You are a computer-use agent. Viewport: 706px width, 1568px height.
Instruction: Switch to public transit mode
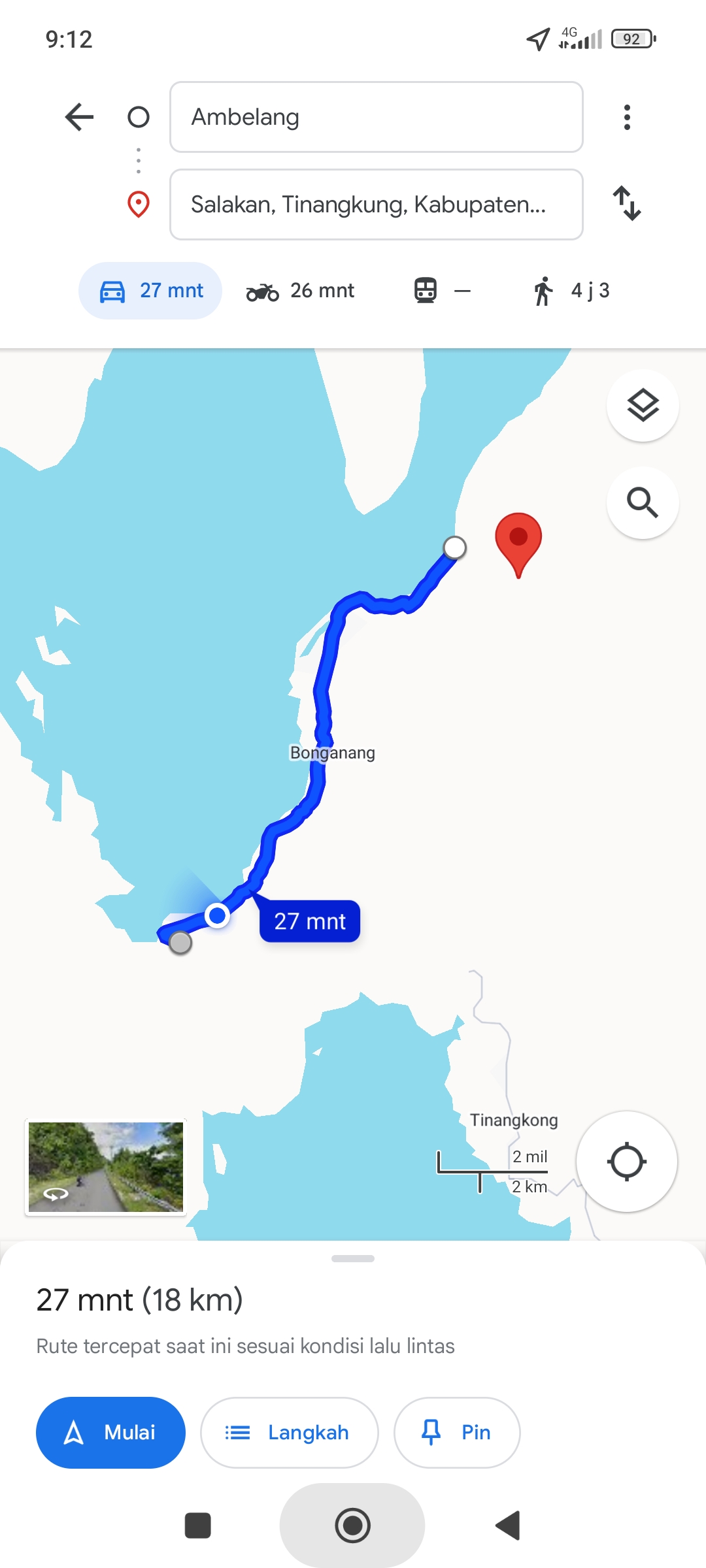coord(442,291)
